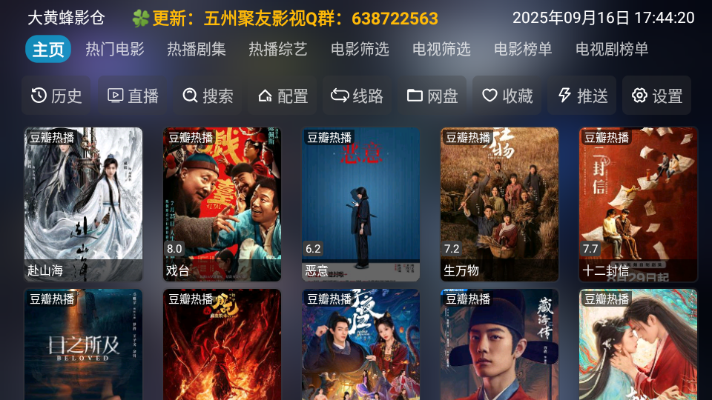Open the 十二封信 card
The width and height of the screenshot is (712, 400).
[x=638, y=203]
